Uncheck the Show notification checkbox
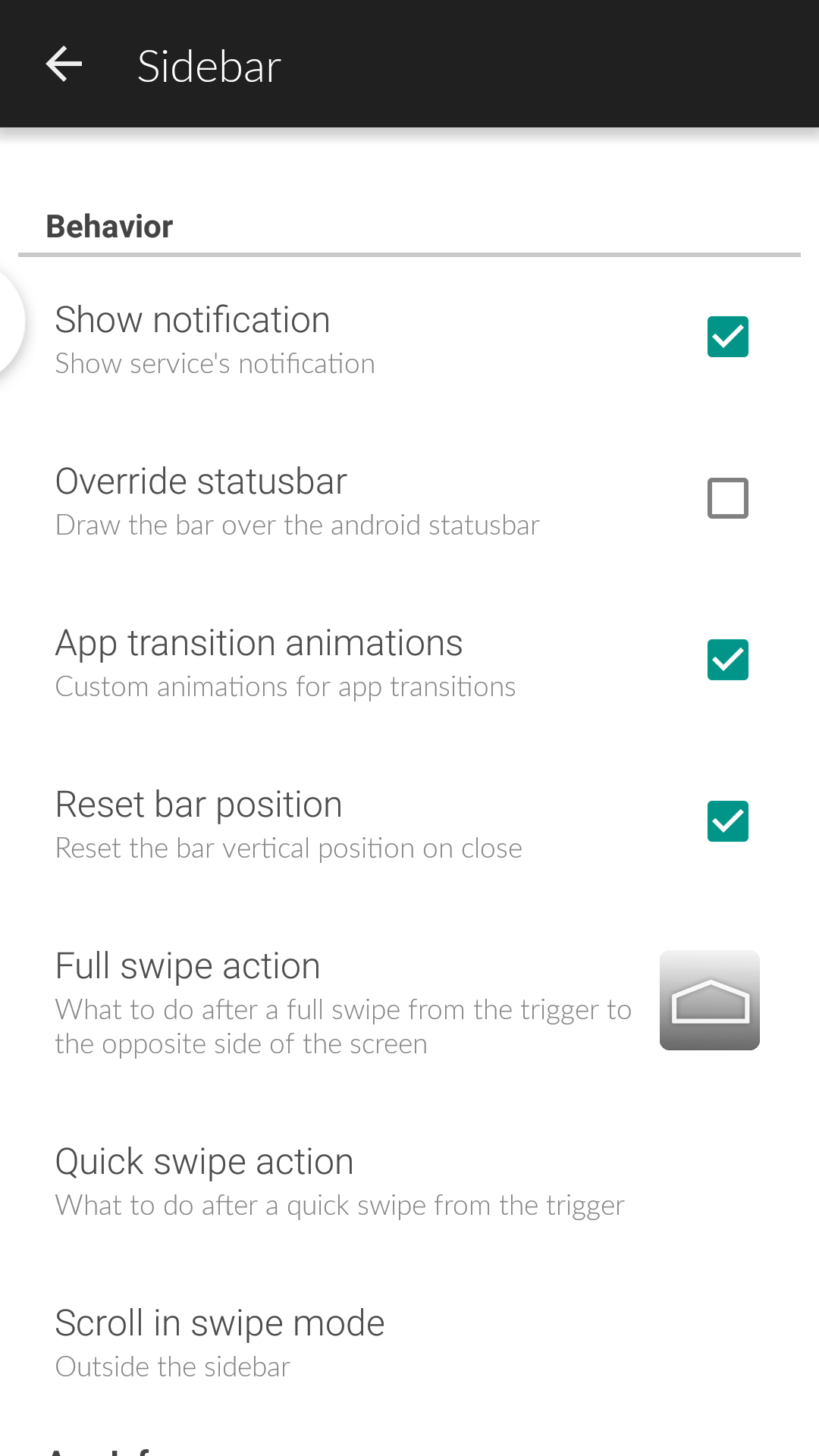Screen dimensions: 819x1456 (727, 337)
